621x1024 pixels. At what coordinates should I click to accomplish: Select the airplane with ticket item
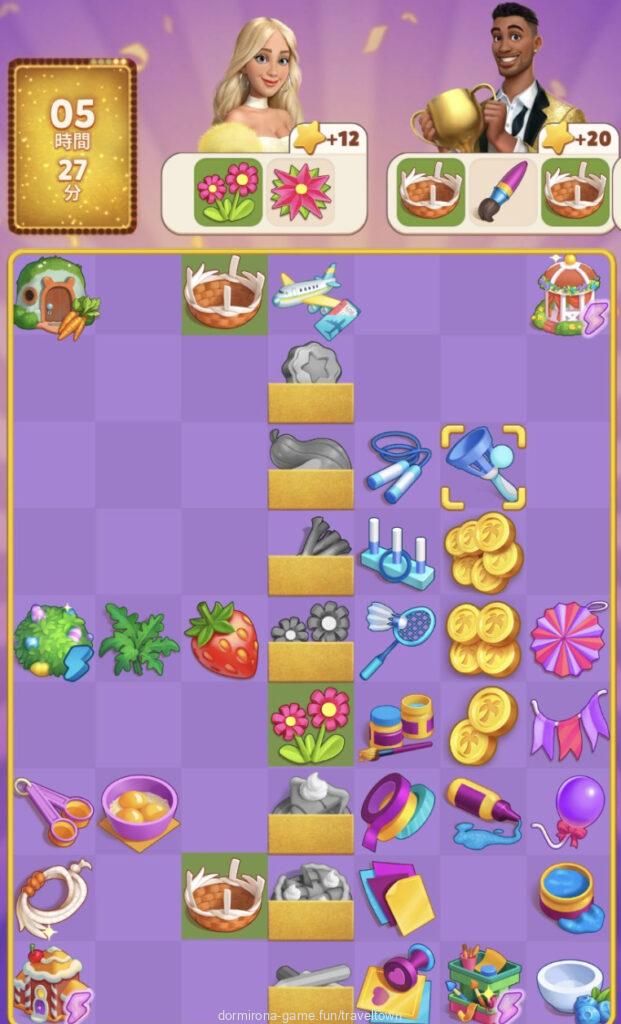point(314,298)
